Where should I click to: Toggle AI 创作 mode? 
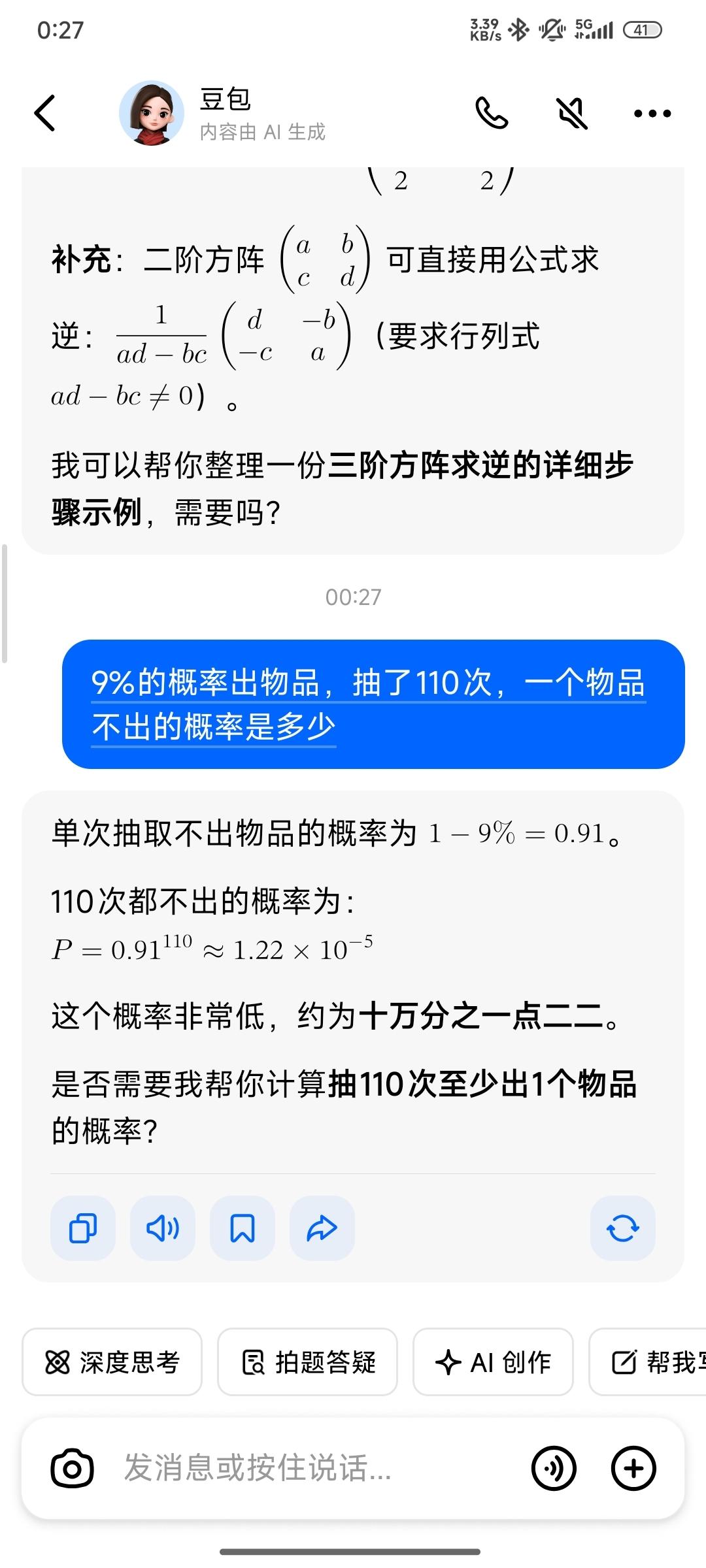coord(493,1362)
